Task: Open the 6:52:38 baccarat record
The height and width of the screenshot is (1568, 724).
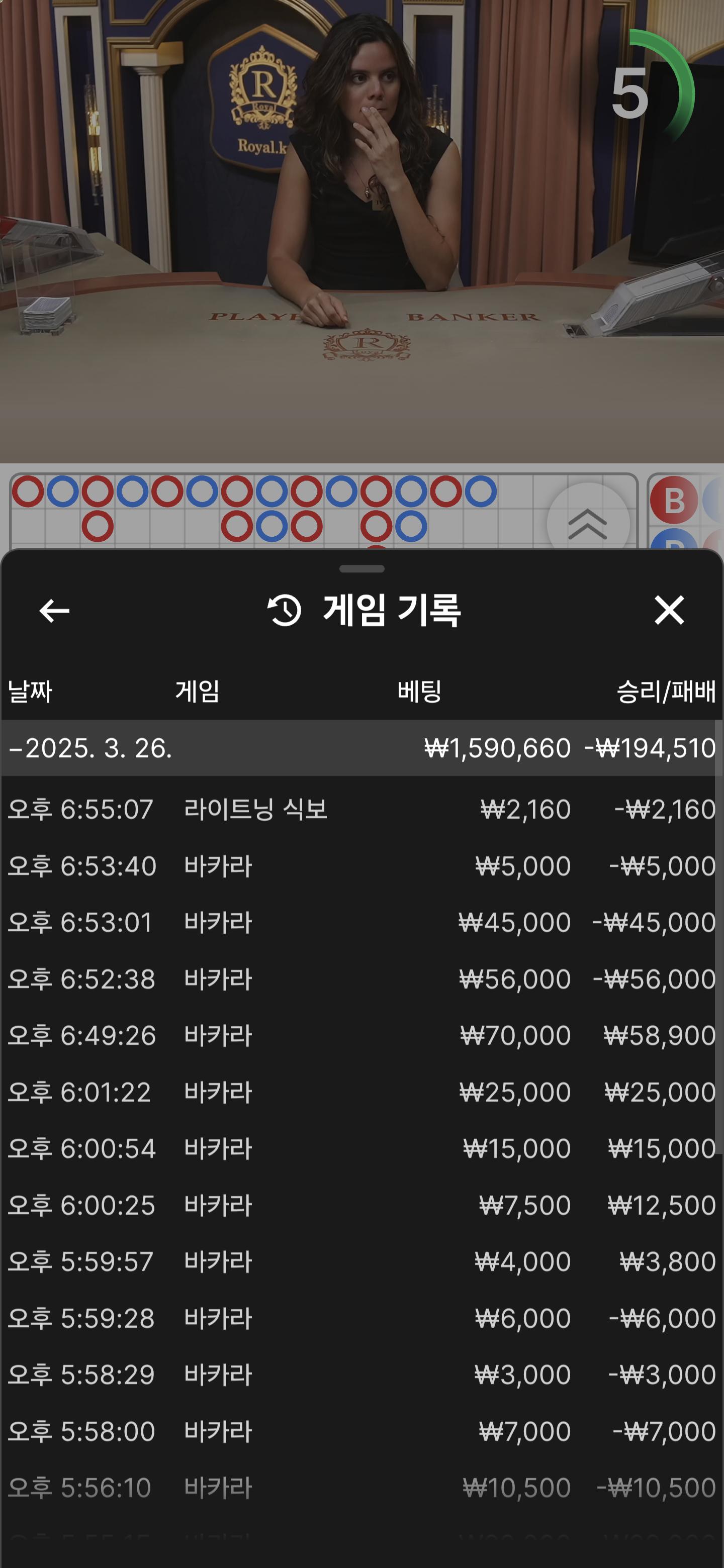Action: coord(361,979)
